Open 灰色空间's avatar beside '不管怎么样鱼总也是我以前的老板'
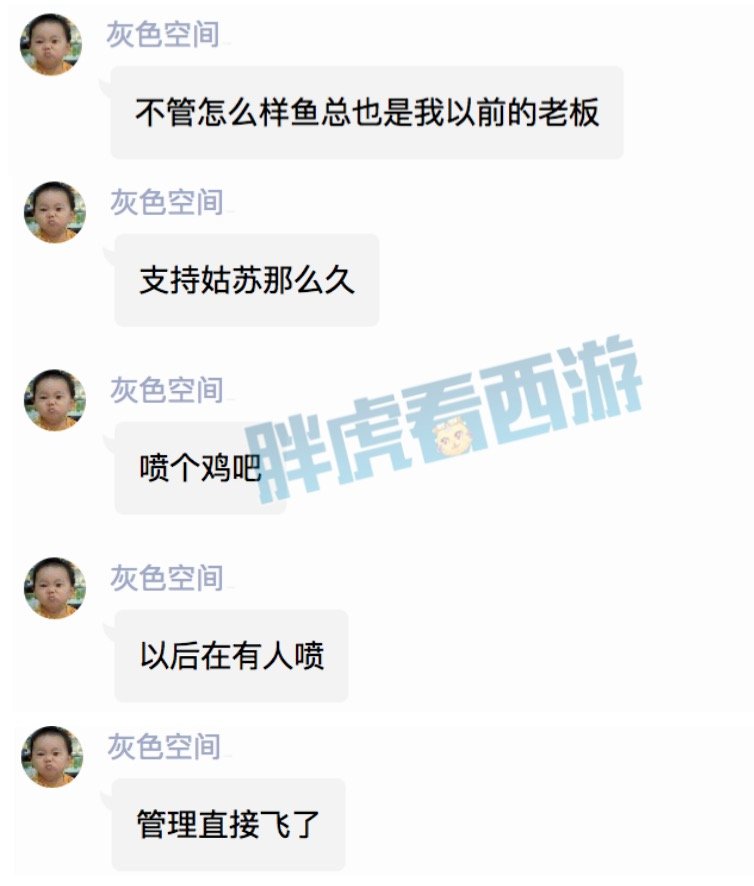The width and height of the screenshot is (754, 886). click(51, 45)
